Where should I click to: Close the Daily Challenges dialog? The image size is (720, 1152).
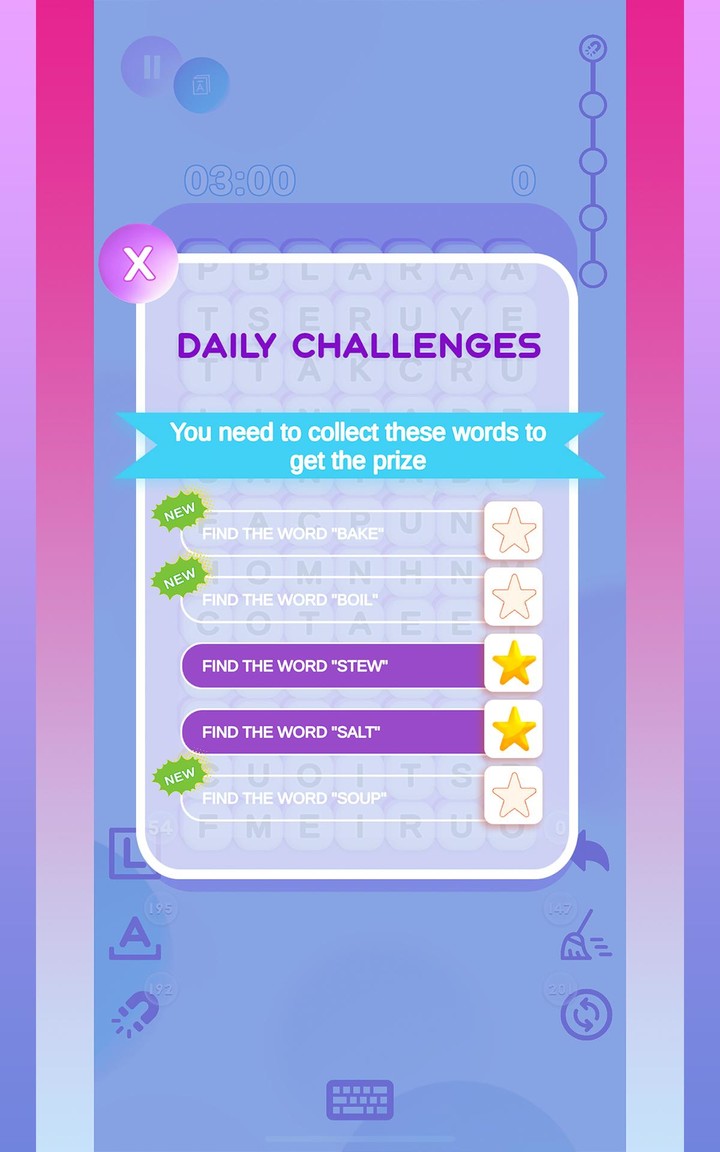click(x=138, y=265)
